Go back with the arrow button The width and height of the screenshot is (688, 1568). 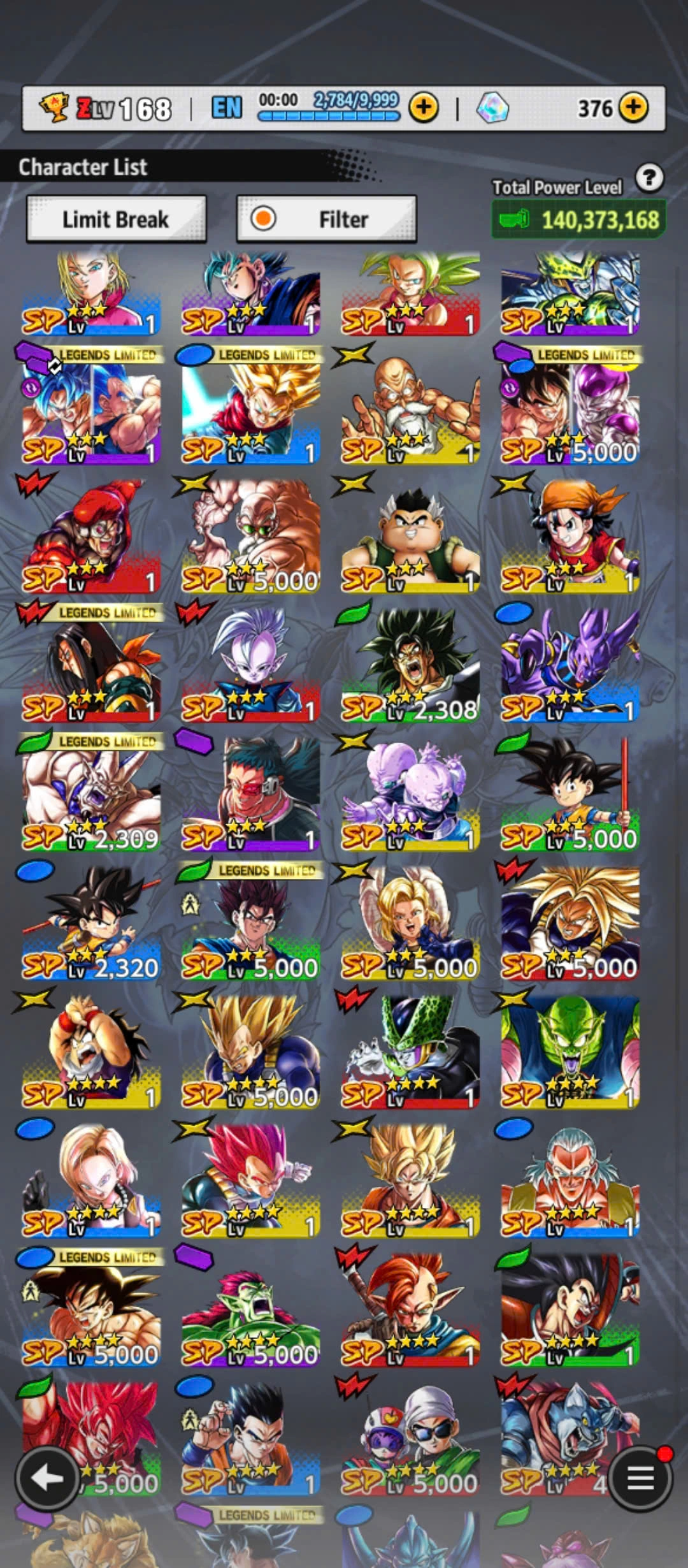(x=47, y=1479)
